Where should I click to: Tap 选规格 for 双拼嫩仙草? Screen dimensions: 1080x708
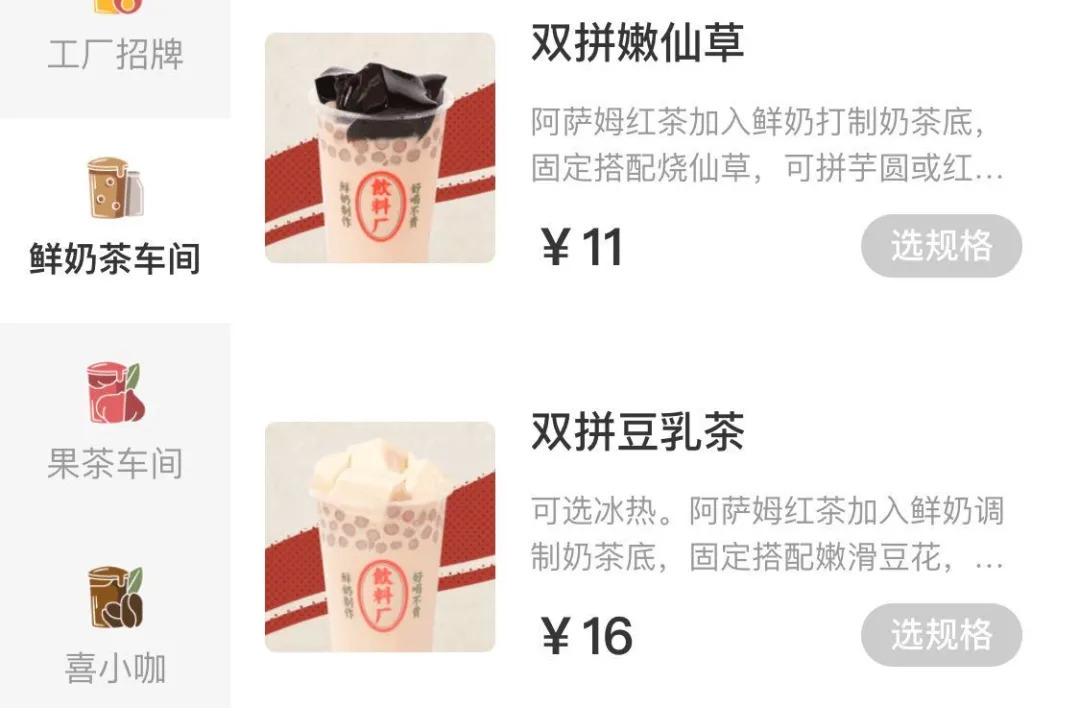tap(941, 245)
